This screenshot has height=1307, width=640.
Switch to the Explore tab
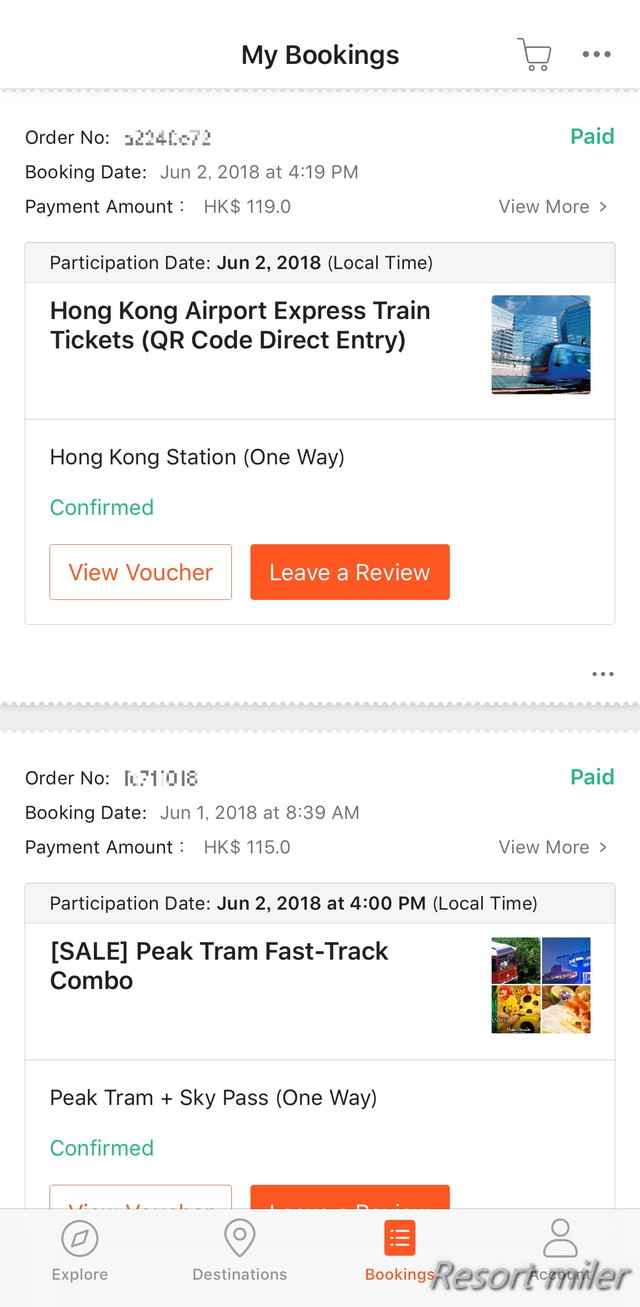(x=80, y=1250)
